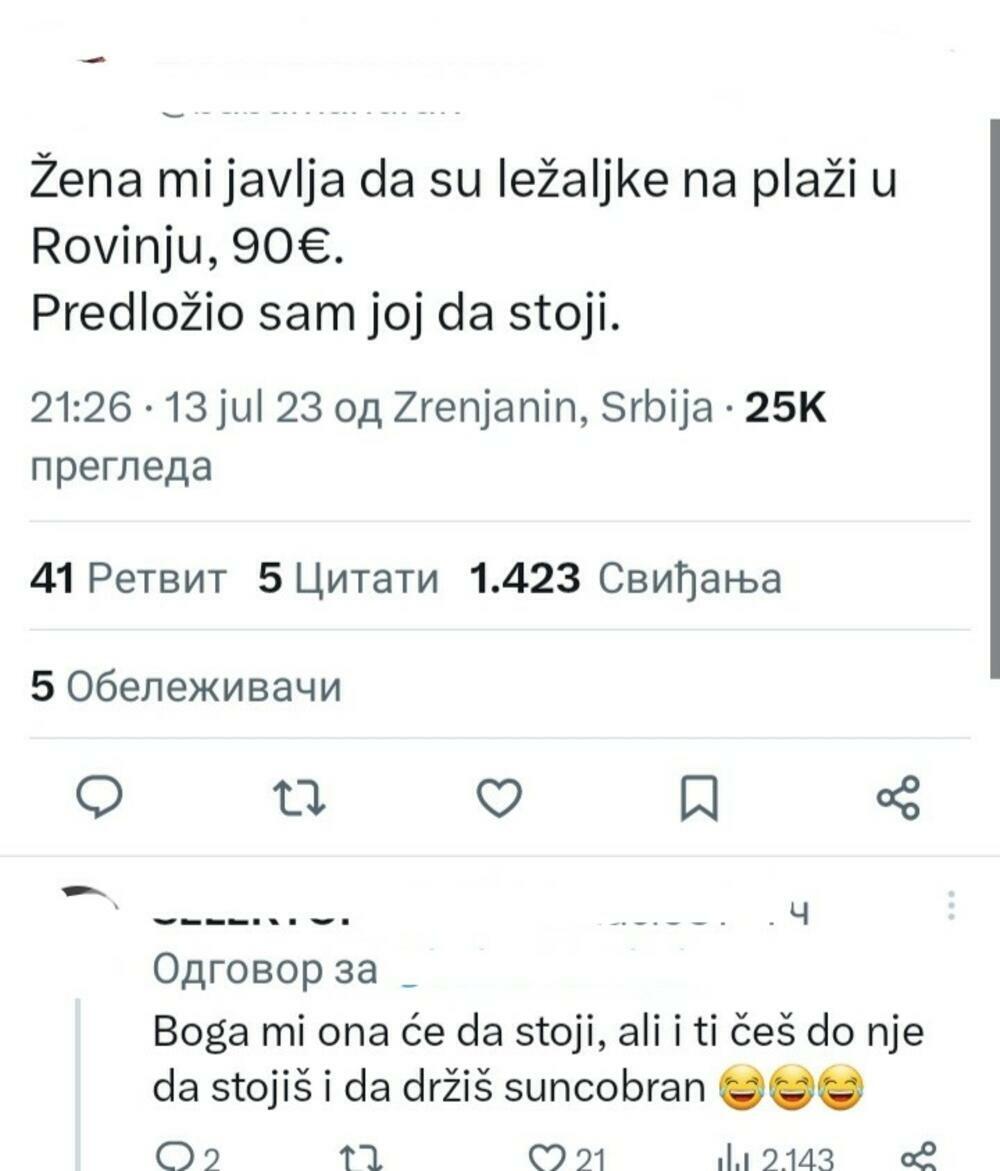This screenshot has height=1171, width=1000.
Task: Open the 25K прегледа views detail
Action: [x=788, y=404]
